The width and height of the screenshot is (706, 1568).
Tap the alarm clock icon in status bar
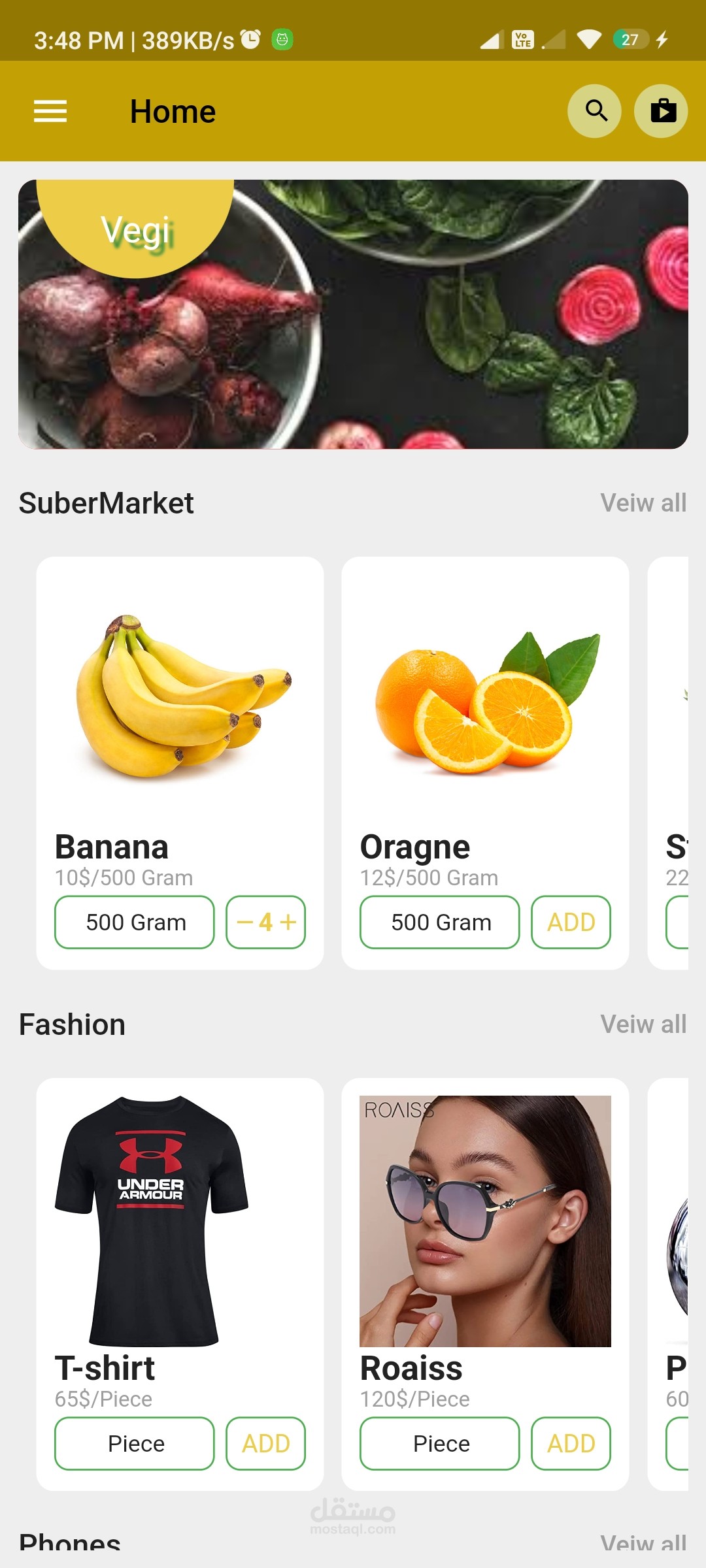click(250, 39)
